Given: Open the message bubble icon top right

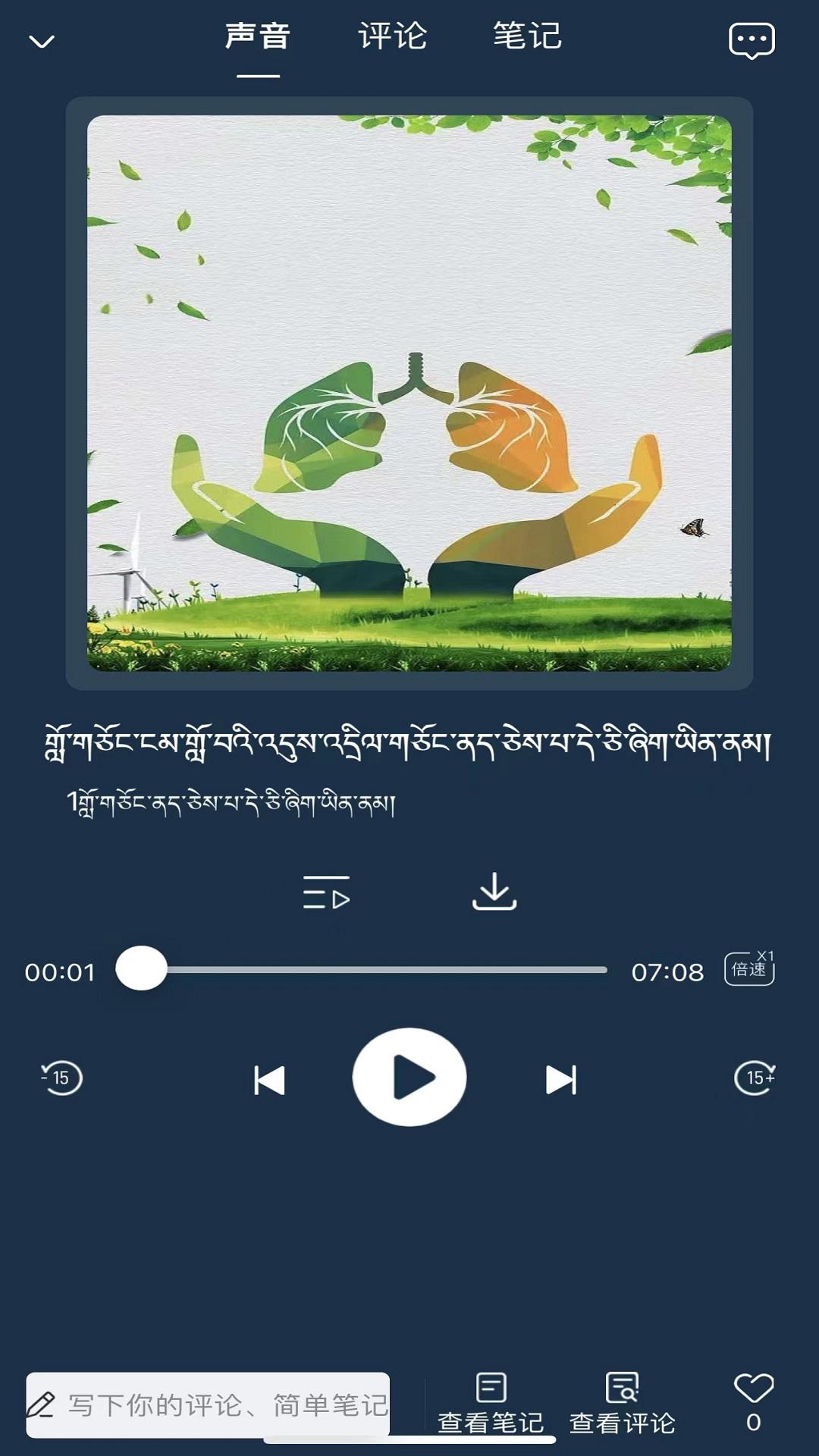Looking at the screenshot, I should [750, 39].
